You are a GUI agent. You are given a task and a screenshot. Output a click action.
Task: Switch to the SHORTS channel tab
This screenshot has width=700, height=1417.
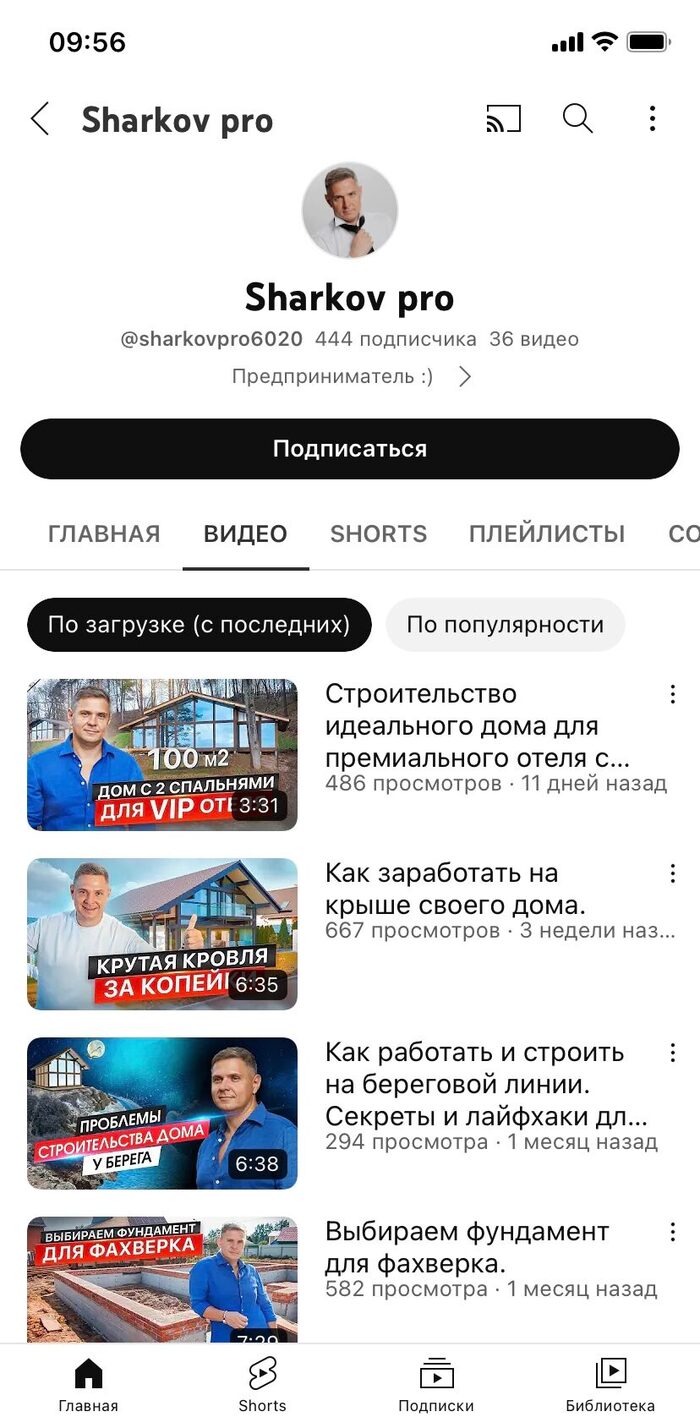click(x=378, y=534)
